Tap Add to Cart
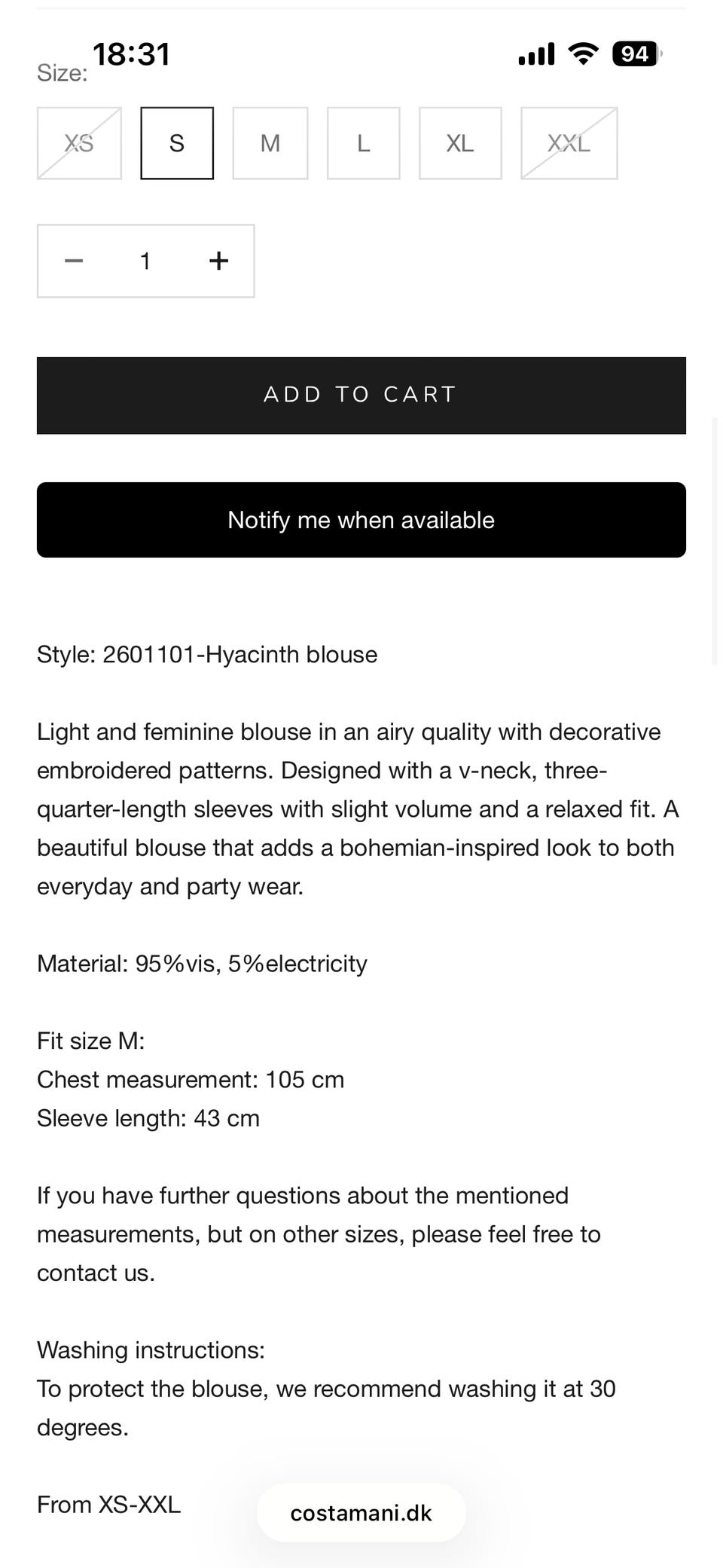723x1568 pixels. click(361, 396)
